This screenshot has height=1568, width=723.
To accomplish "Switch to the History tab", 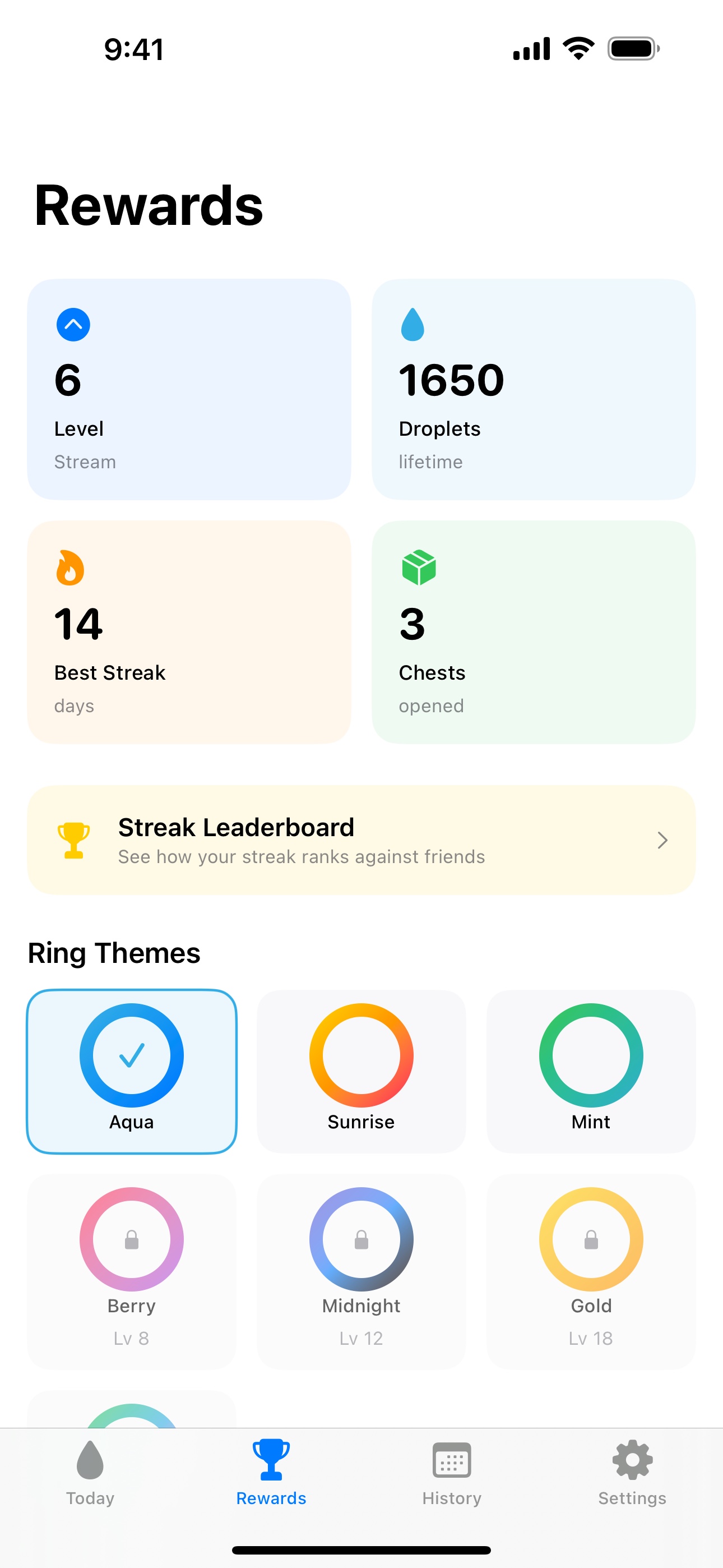I will (452, 1473).
